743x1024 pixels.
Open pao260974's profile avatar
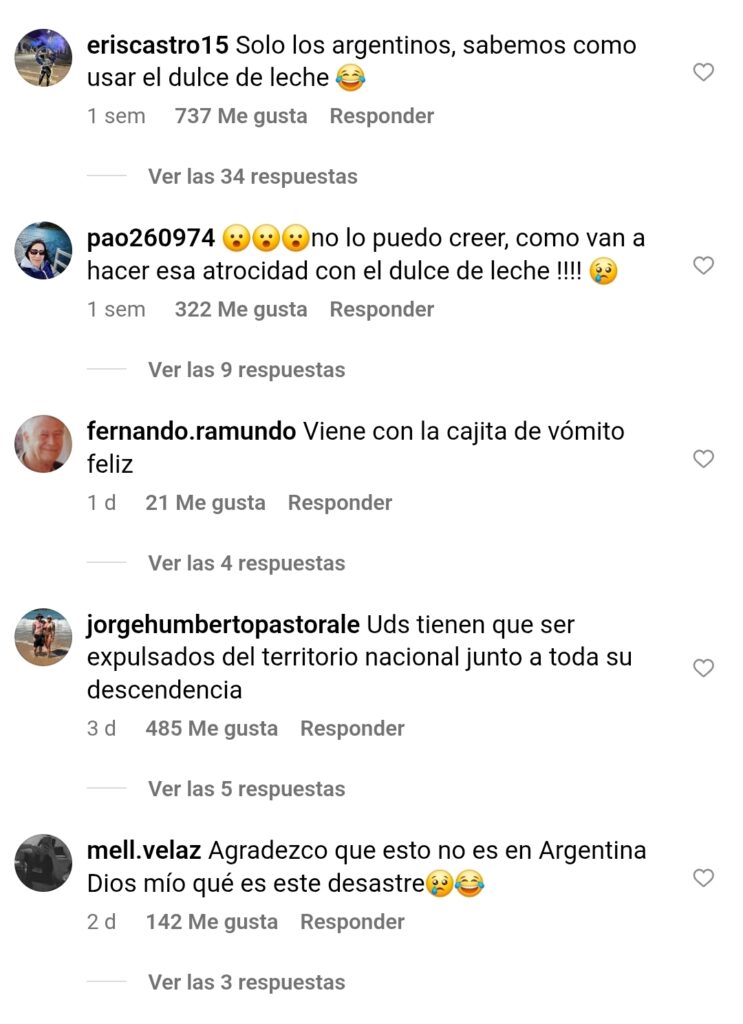click(x=43, y=251)
